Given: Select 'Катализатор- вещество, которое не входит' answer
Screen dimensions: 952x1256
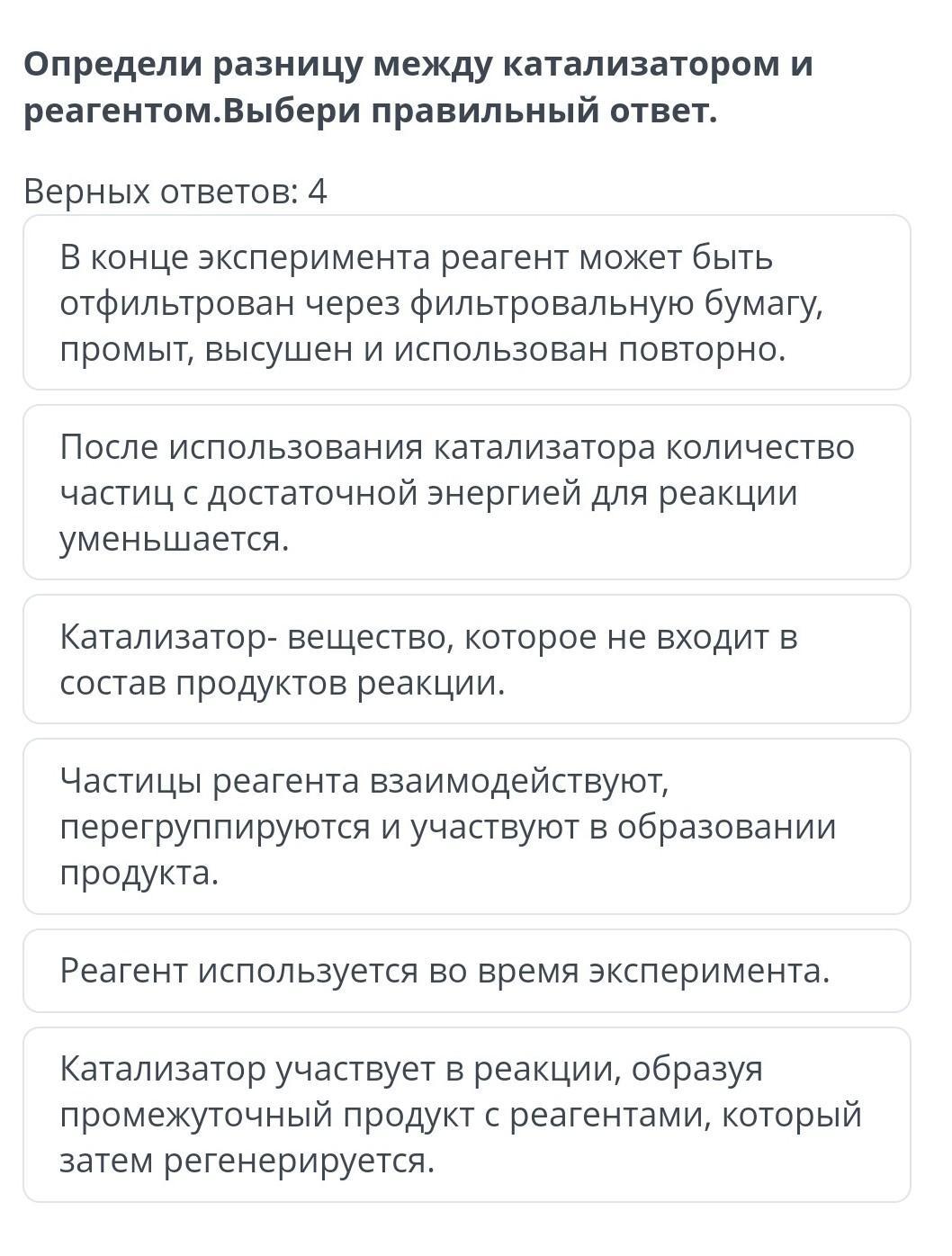Looking at the screenshot, I should point(466,659).
